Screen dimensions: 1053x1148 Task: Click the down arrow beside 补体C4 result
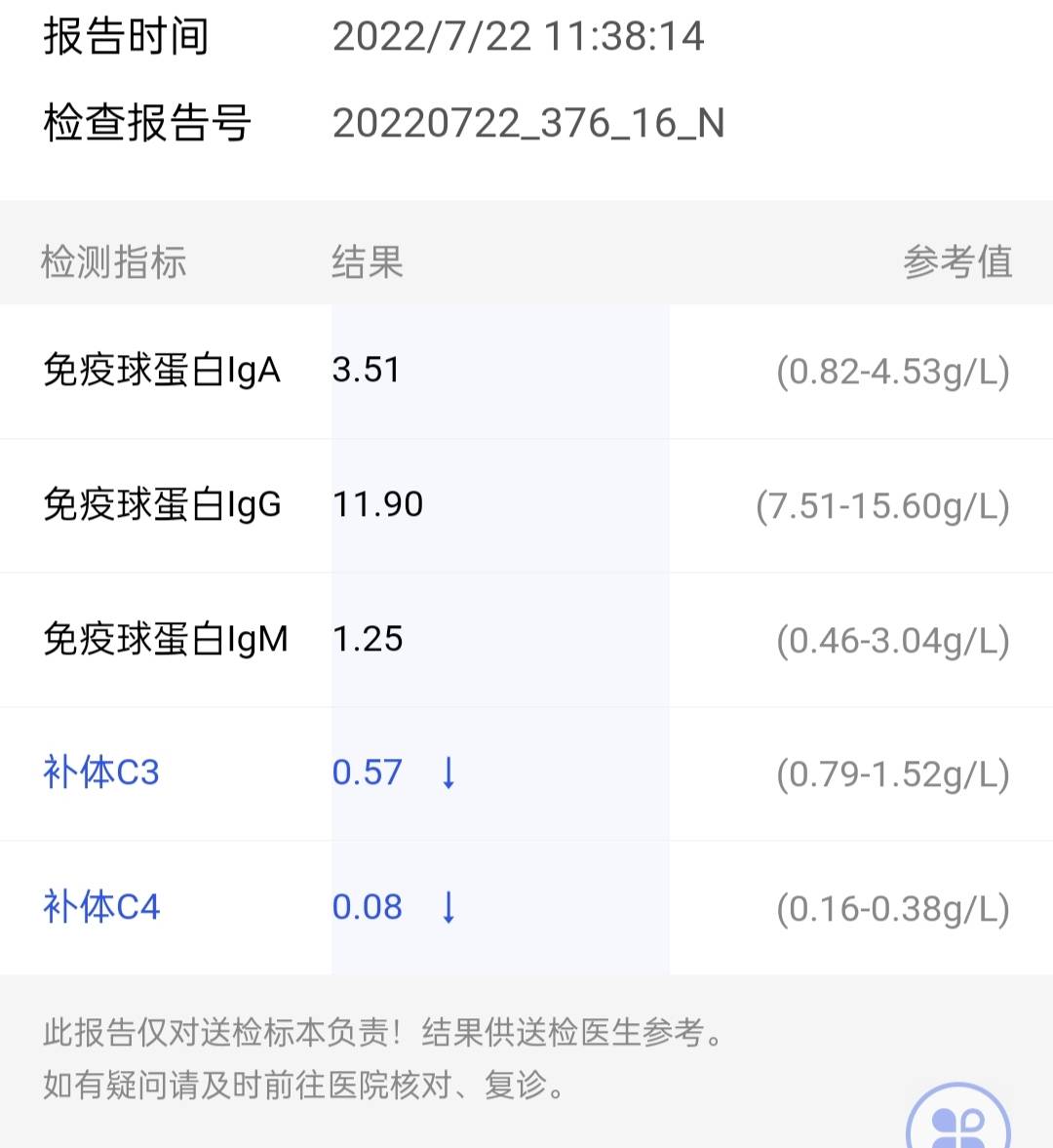[x=448, y=908]
